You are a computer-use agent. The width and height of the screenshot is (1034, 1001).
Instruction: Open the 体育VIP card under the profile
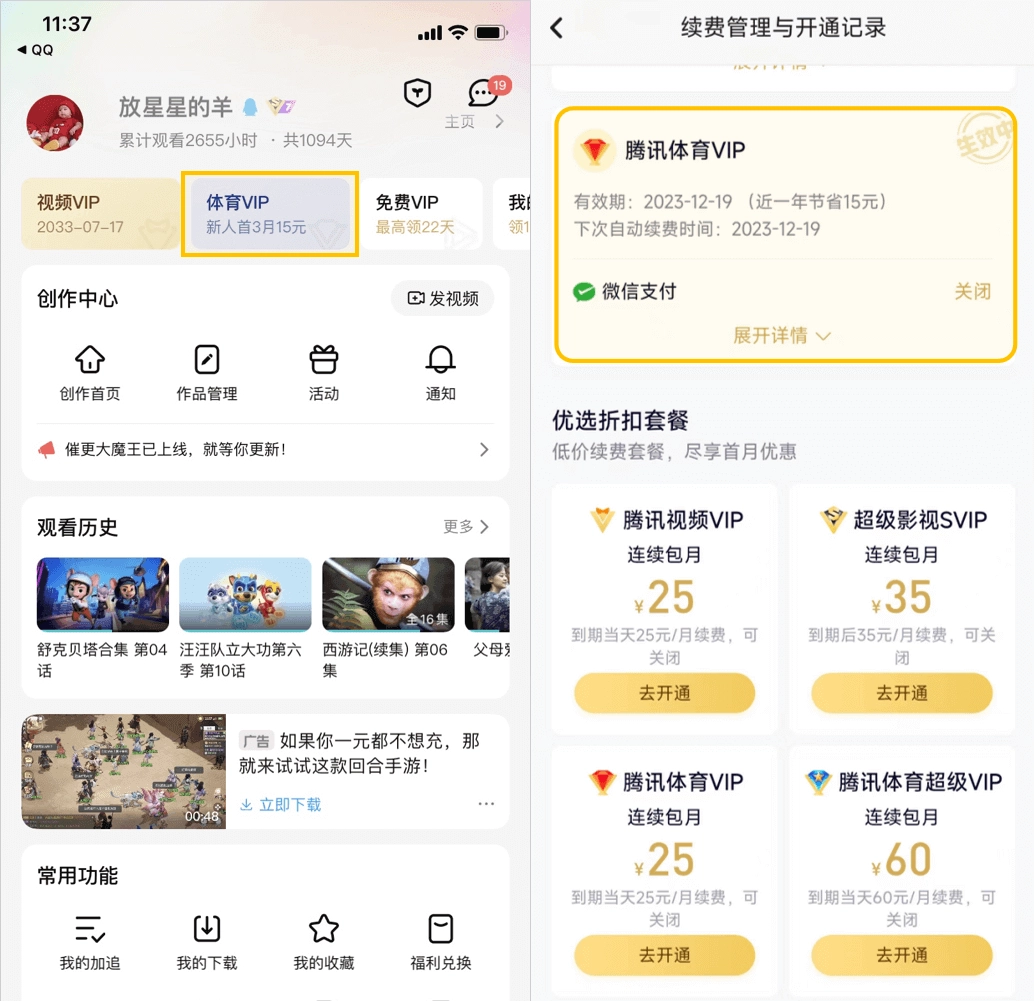pyautogui.click(x=270, y=214)
